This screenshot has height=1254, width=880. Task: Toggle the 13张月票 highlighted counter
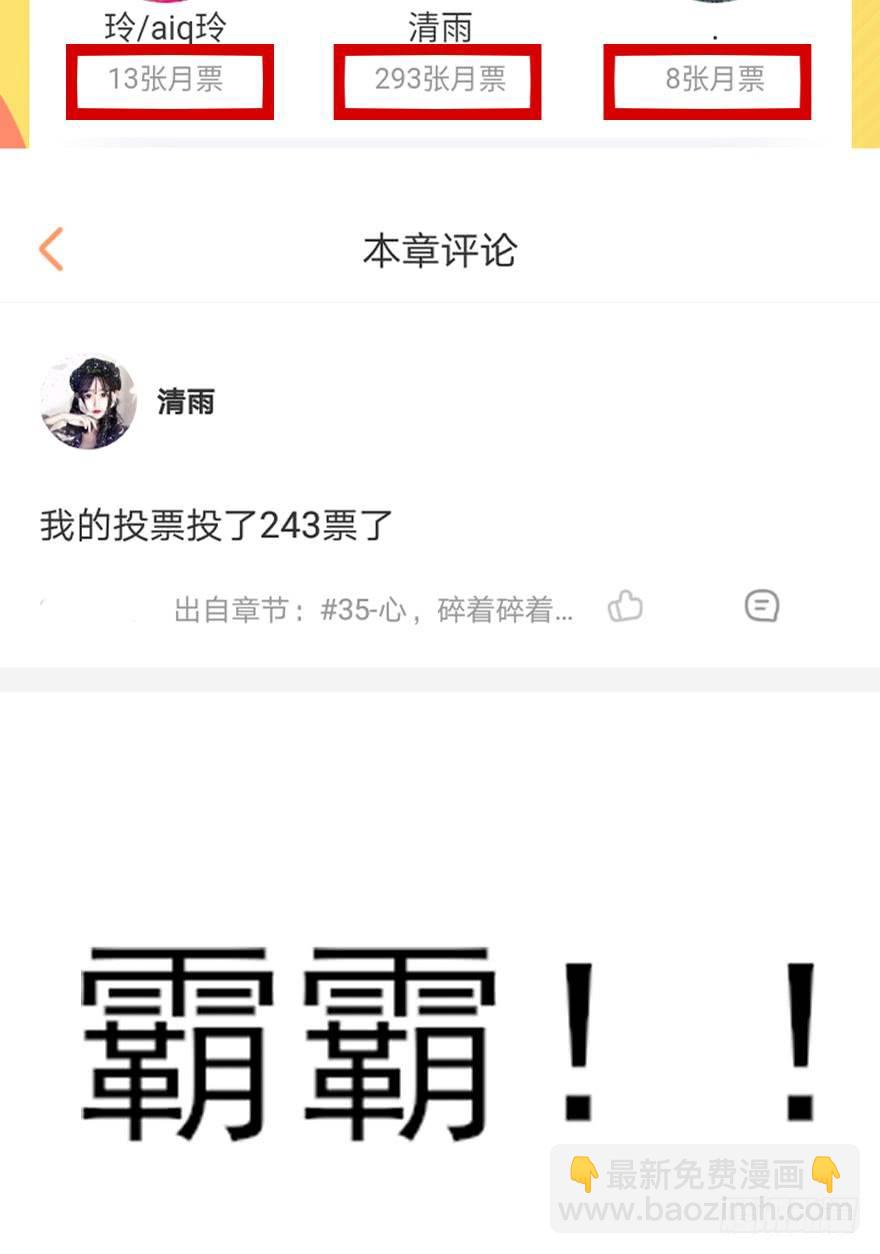tap(169, 82)
